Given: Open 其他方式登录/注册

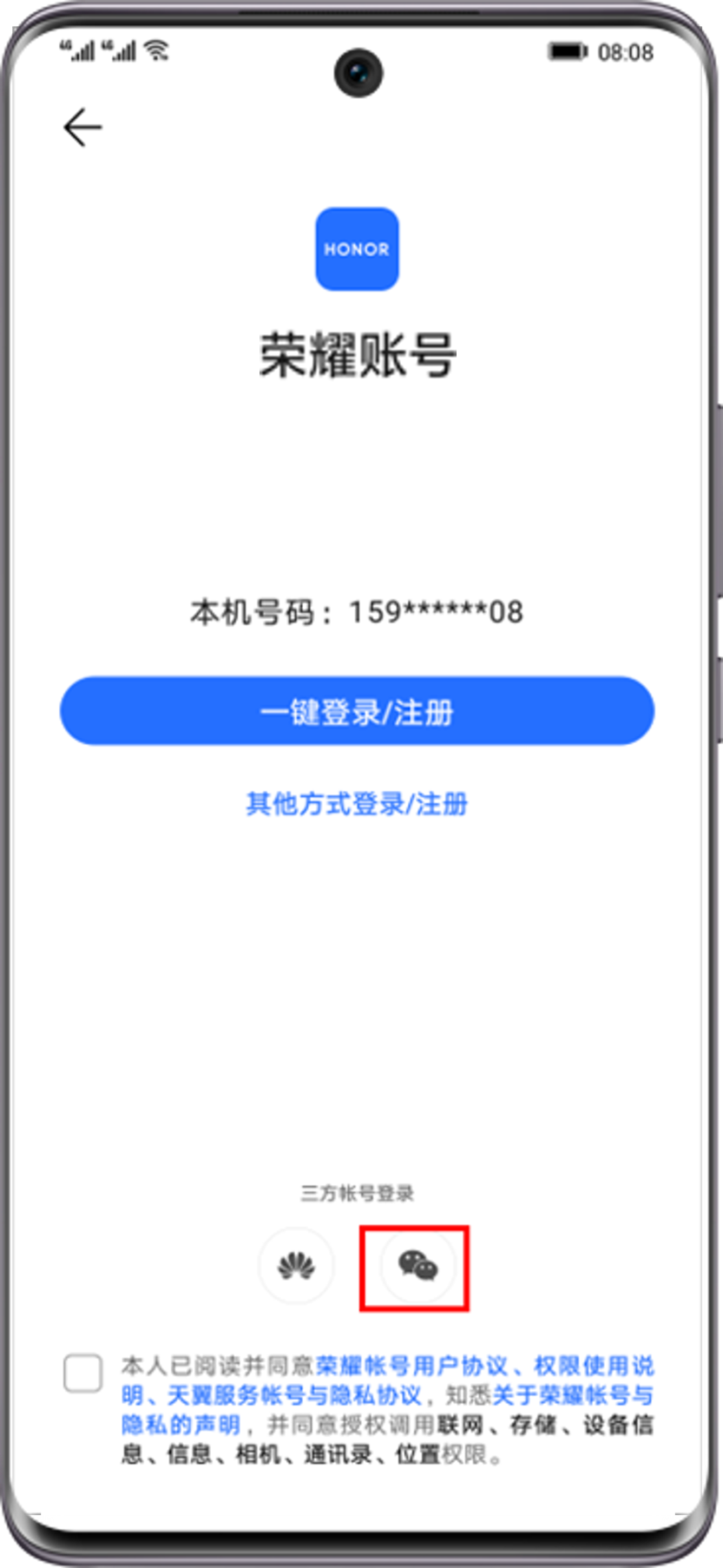Looking at the screenshot, I should point(357,804).
